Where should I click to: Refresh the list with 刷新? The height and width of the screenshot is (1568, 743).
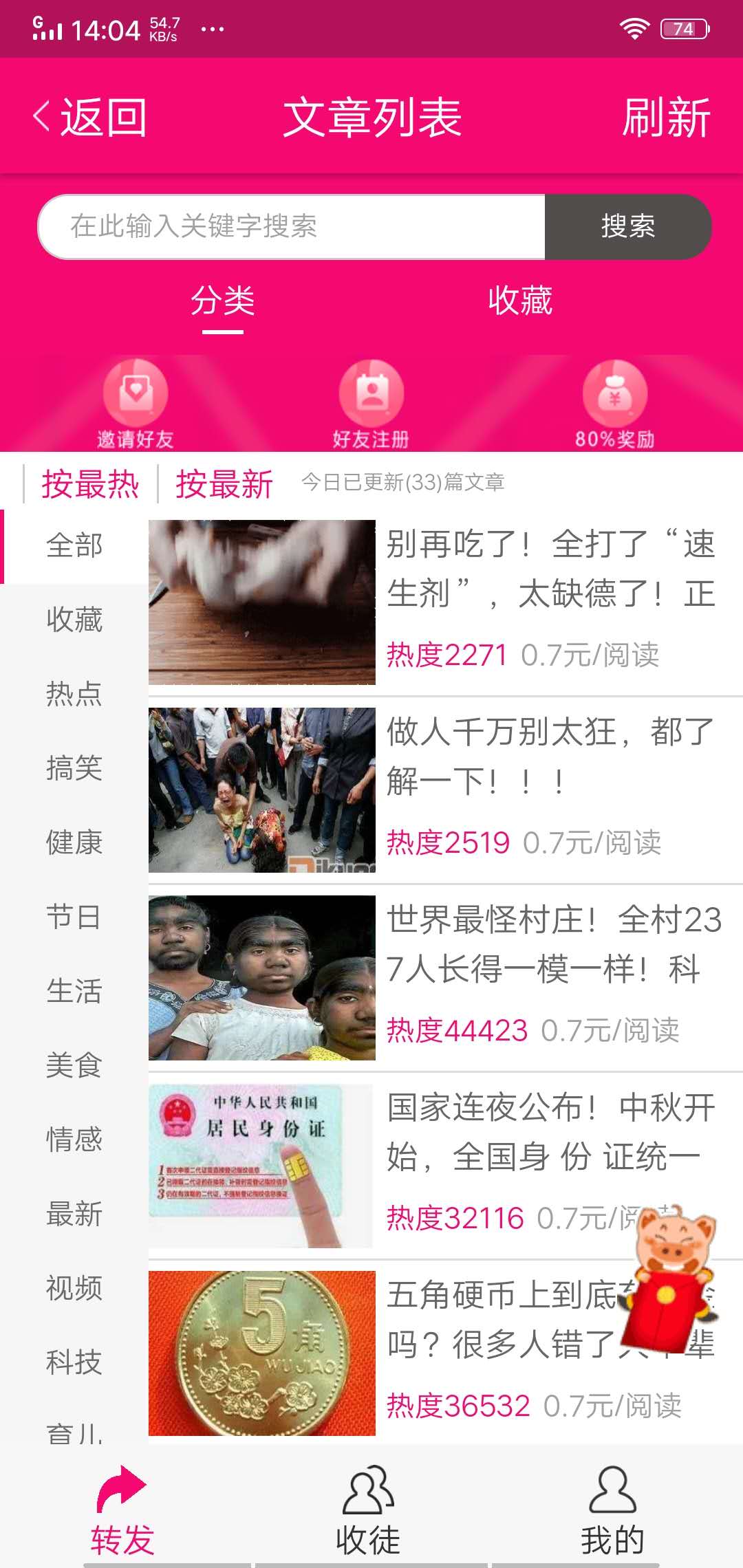tap(666, 117)
